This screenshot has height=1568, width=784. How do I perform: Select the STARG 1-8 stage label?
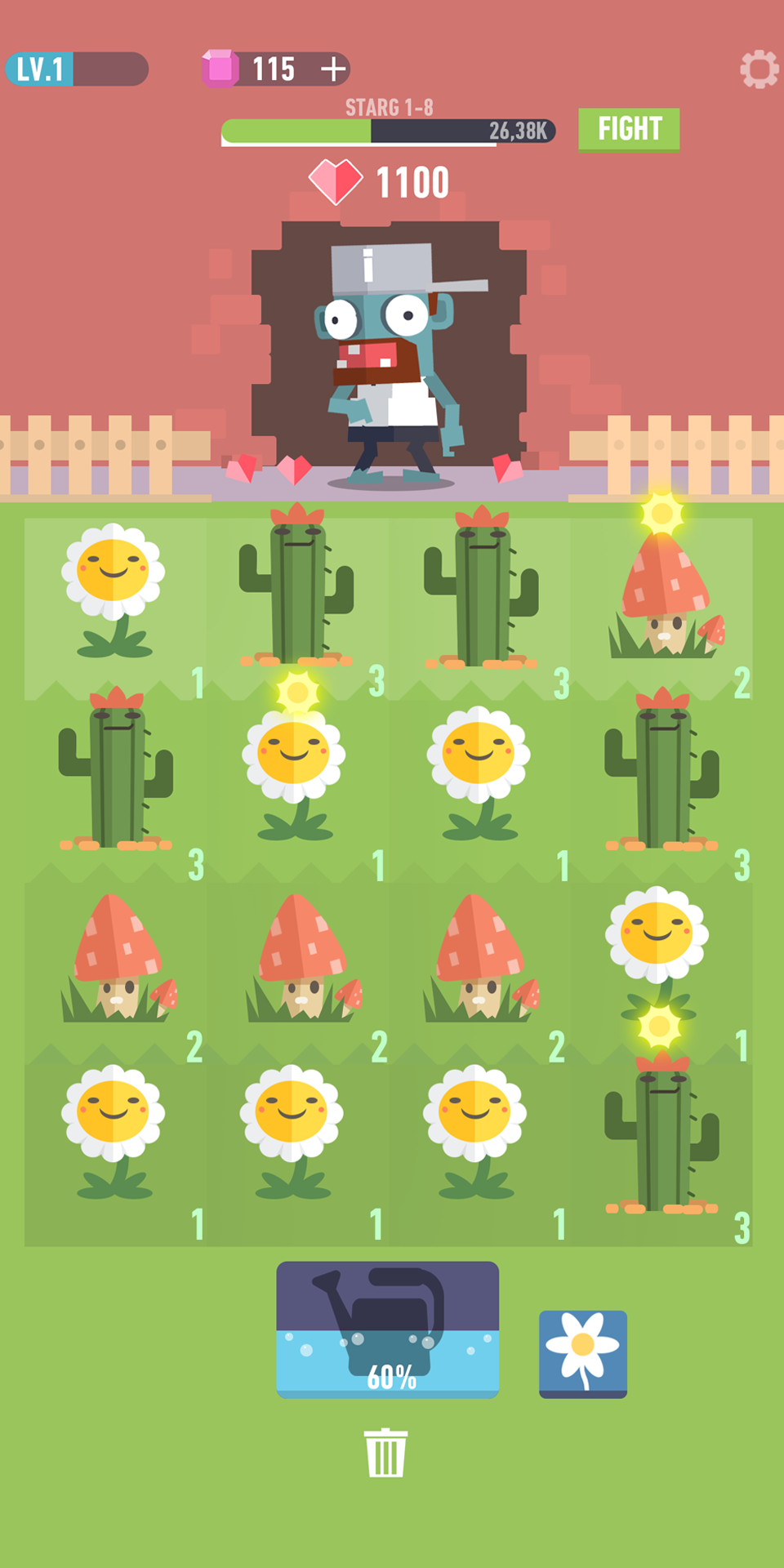click(x=388, y=107)
